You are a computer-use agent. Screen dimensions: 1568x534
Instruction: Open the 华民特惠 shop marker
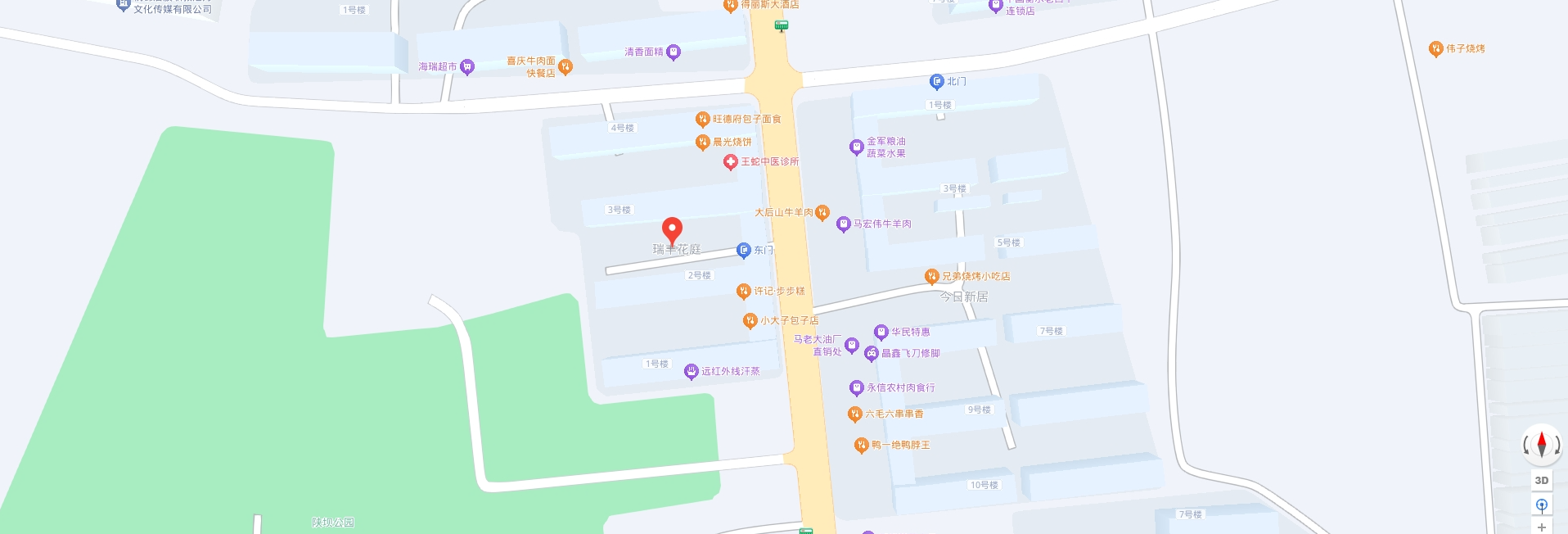[881, 333]
